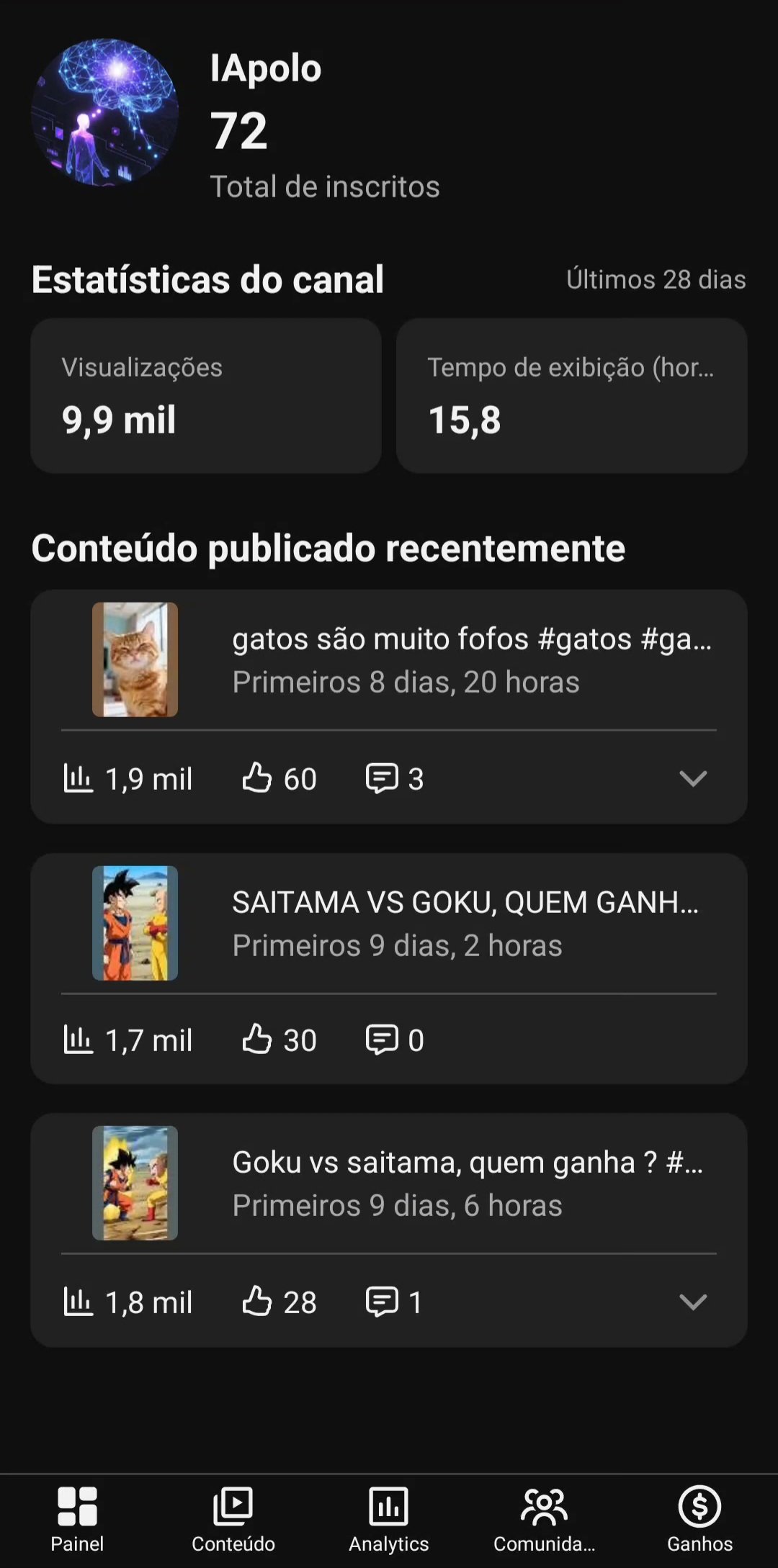Expand stats for Goku vs saitama video
Image resolution: width=778 pixels, height=1568 pixels.
coord(693,1302)
